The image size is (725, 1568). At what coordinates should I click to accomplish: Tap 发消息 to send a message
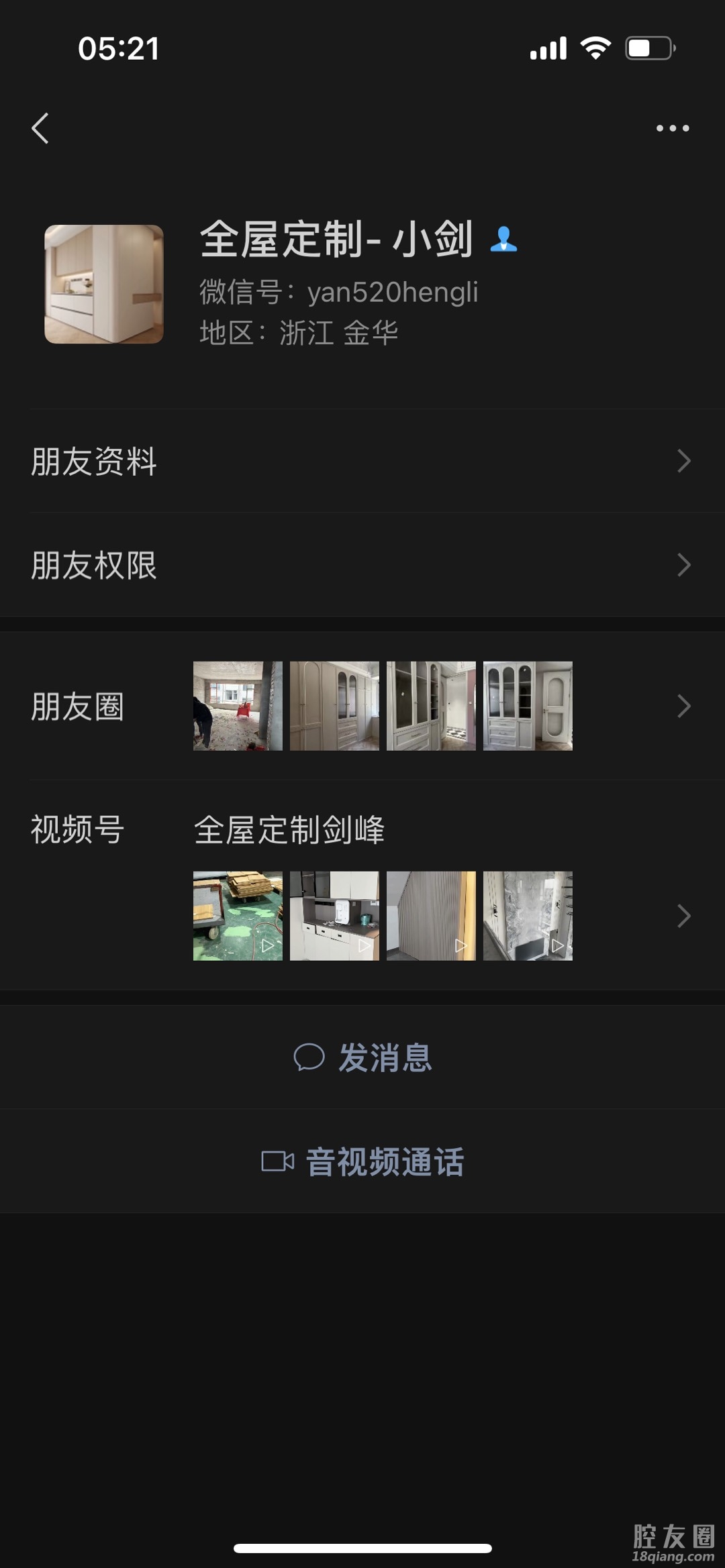click(363, 1058)
